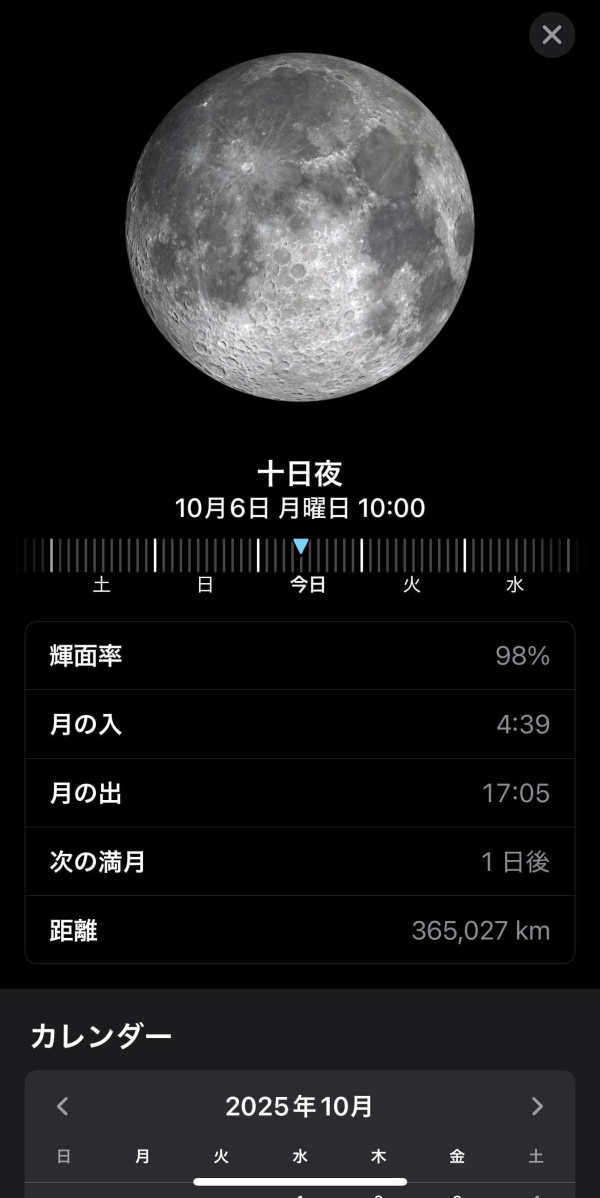The height and width of the screenshot is (1198, 600).
Task: Close the moon details sheet
Action: [552, 35]
